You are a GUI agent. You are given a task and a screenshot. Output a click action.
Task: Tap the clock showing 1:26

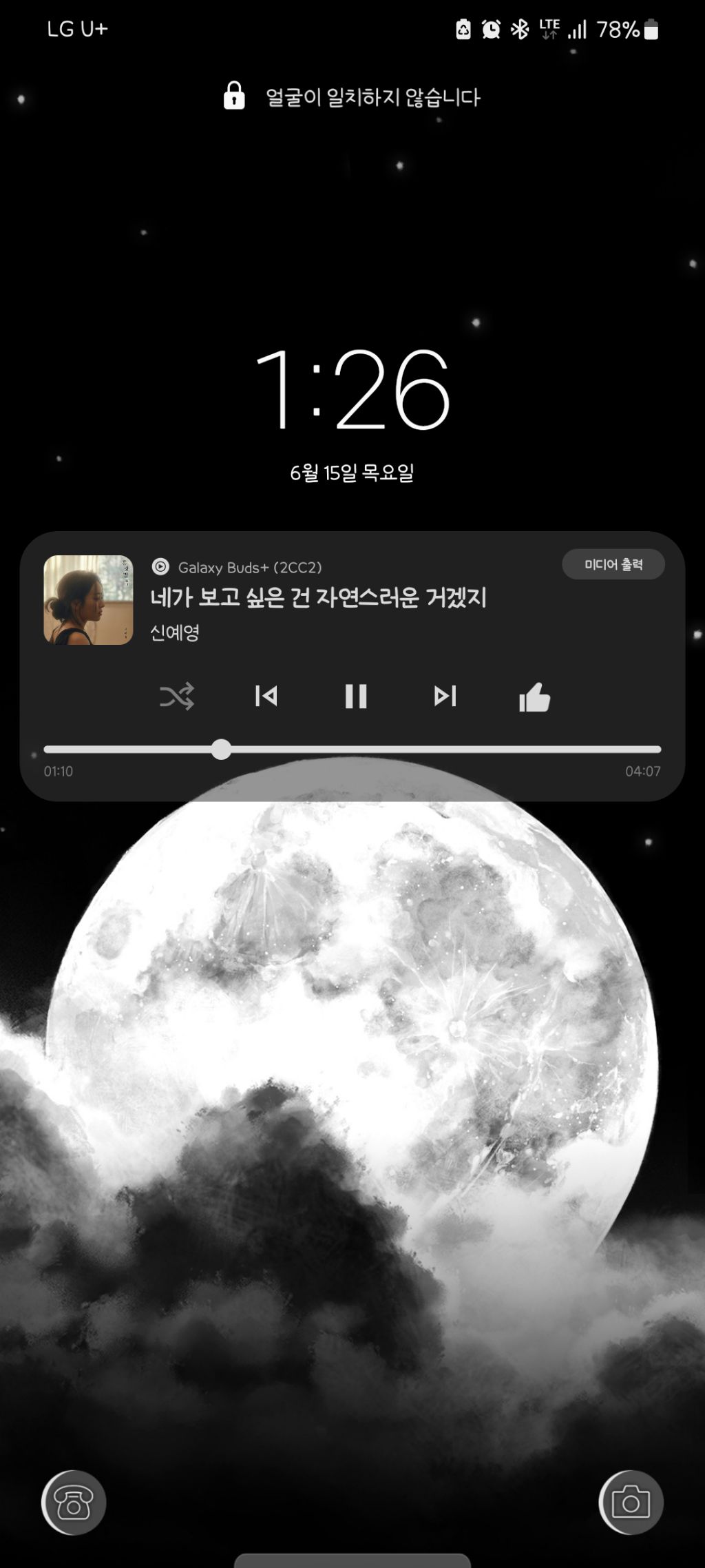[352, 390]
